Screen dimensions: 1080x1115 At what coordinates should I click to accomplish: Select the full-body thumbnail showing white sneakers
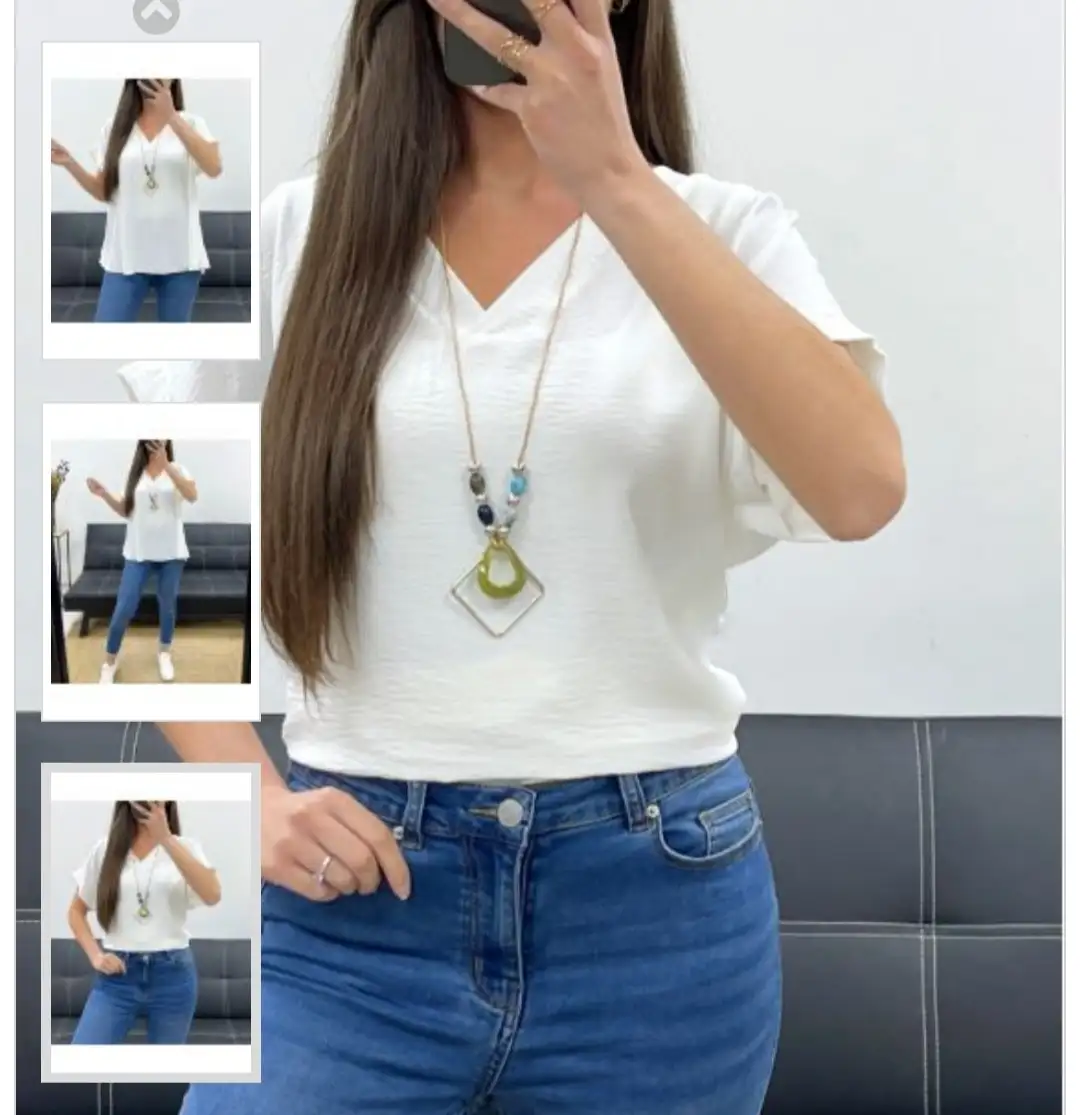(x=151, y=561)
